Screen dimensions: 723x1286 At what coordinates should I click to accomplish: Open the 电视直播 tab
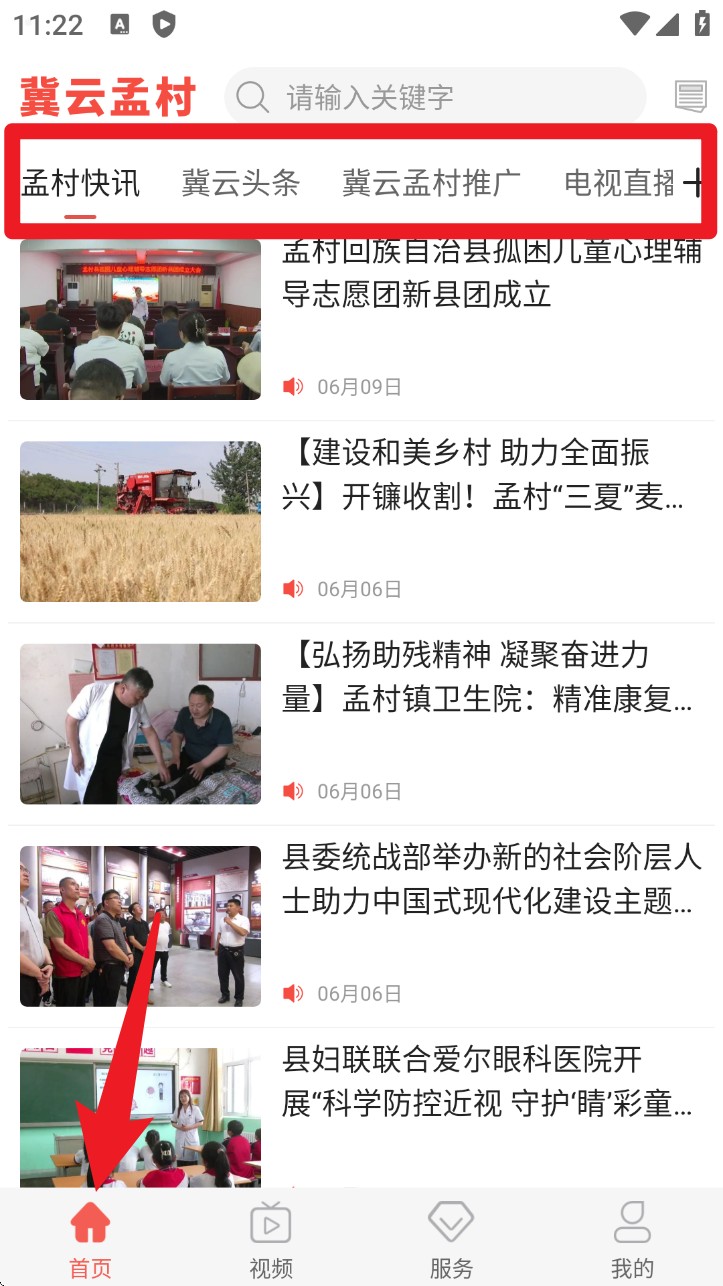[x=619, y=183]
